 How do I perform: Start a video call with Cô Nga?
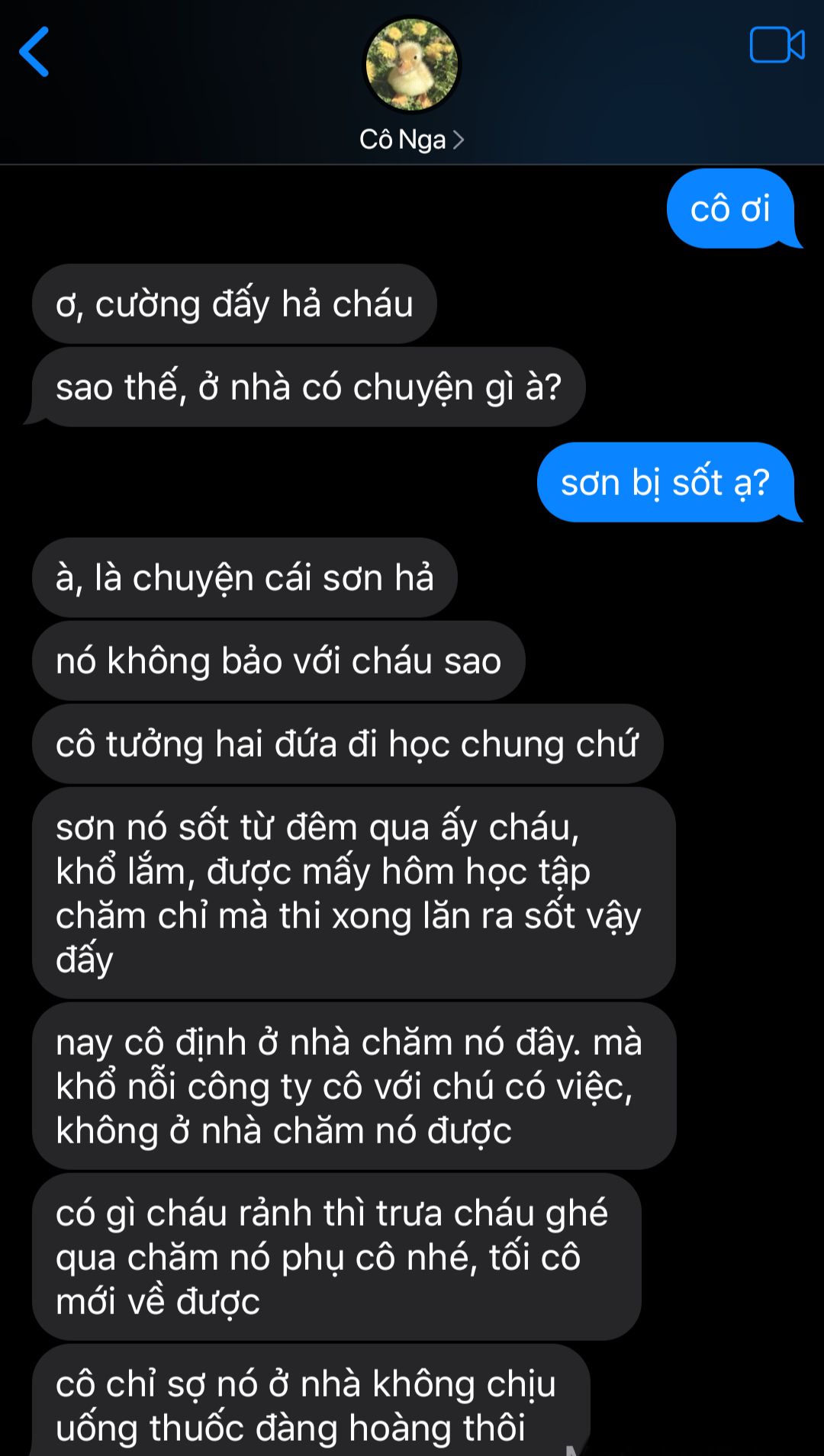pyautogui.click(x=777, y=45)
